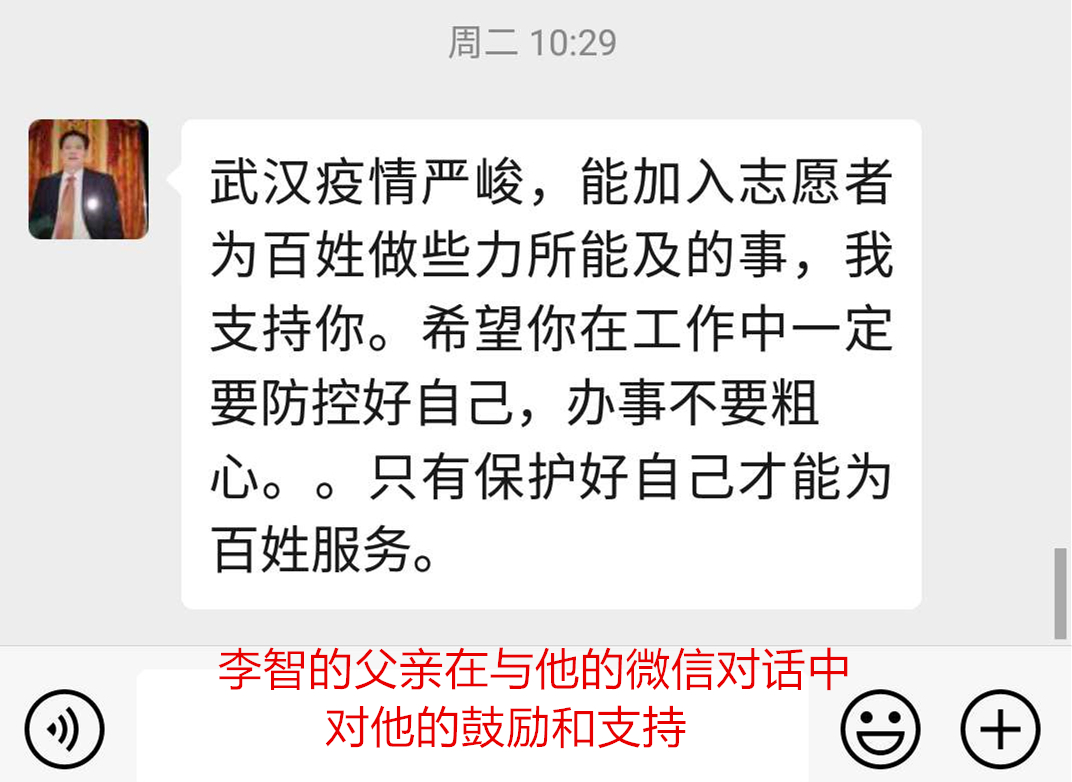
Task: Open the emoji sticker panel
Action: 880,729
